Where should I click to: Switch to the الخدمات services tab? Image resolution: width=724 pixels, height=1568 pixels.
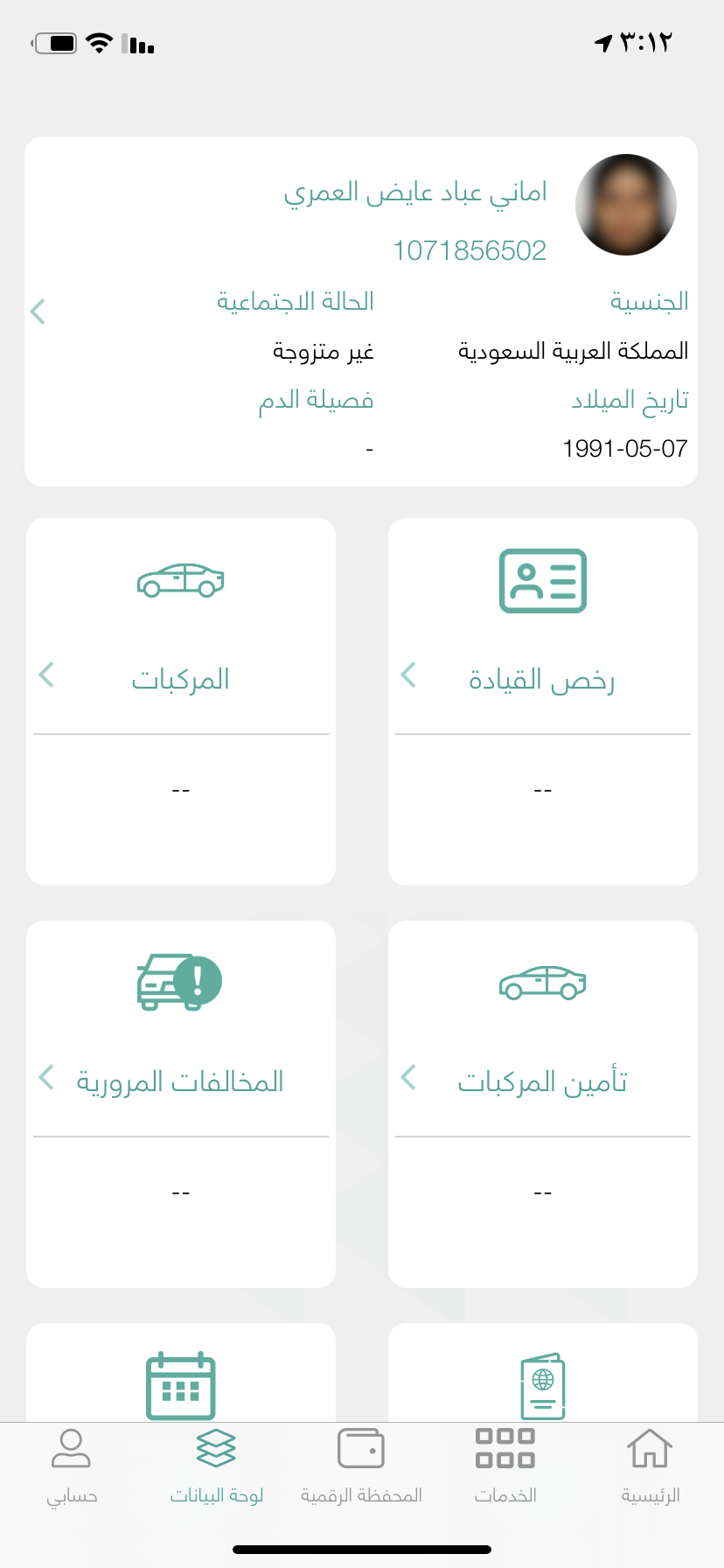pos(505,1465)
